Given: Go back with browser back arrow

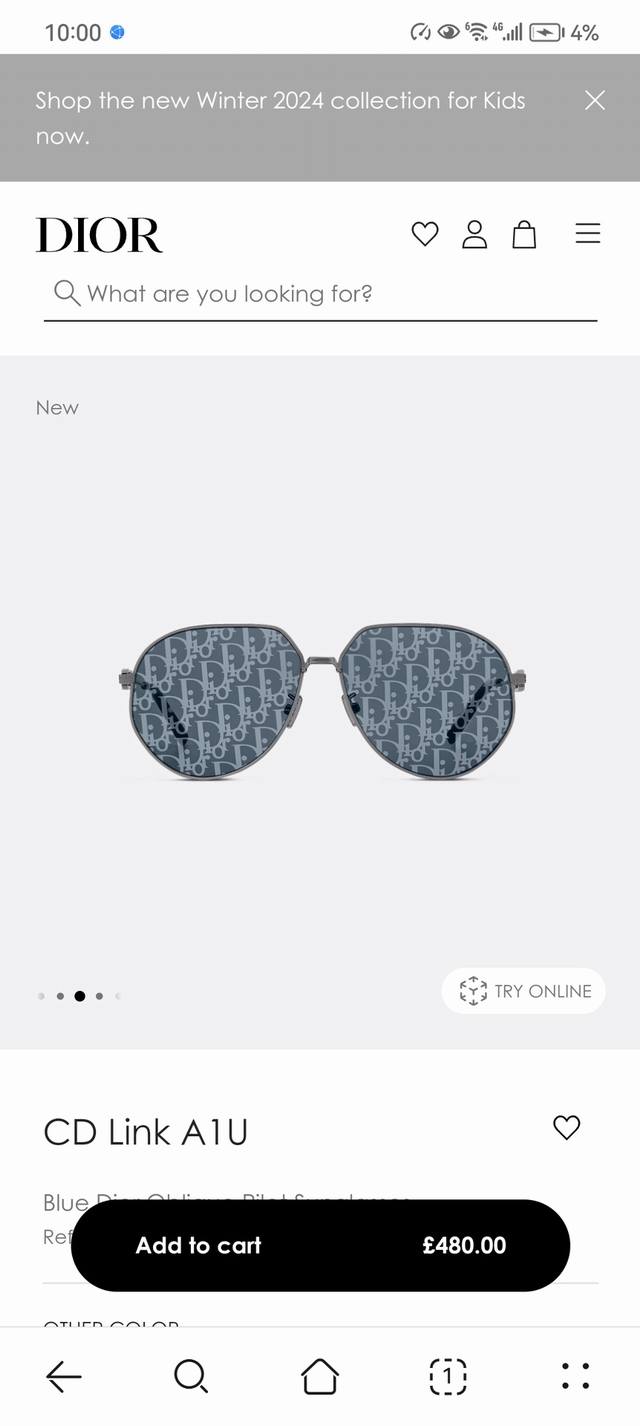Looking at the screenshot, I should click(64, 1377).
